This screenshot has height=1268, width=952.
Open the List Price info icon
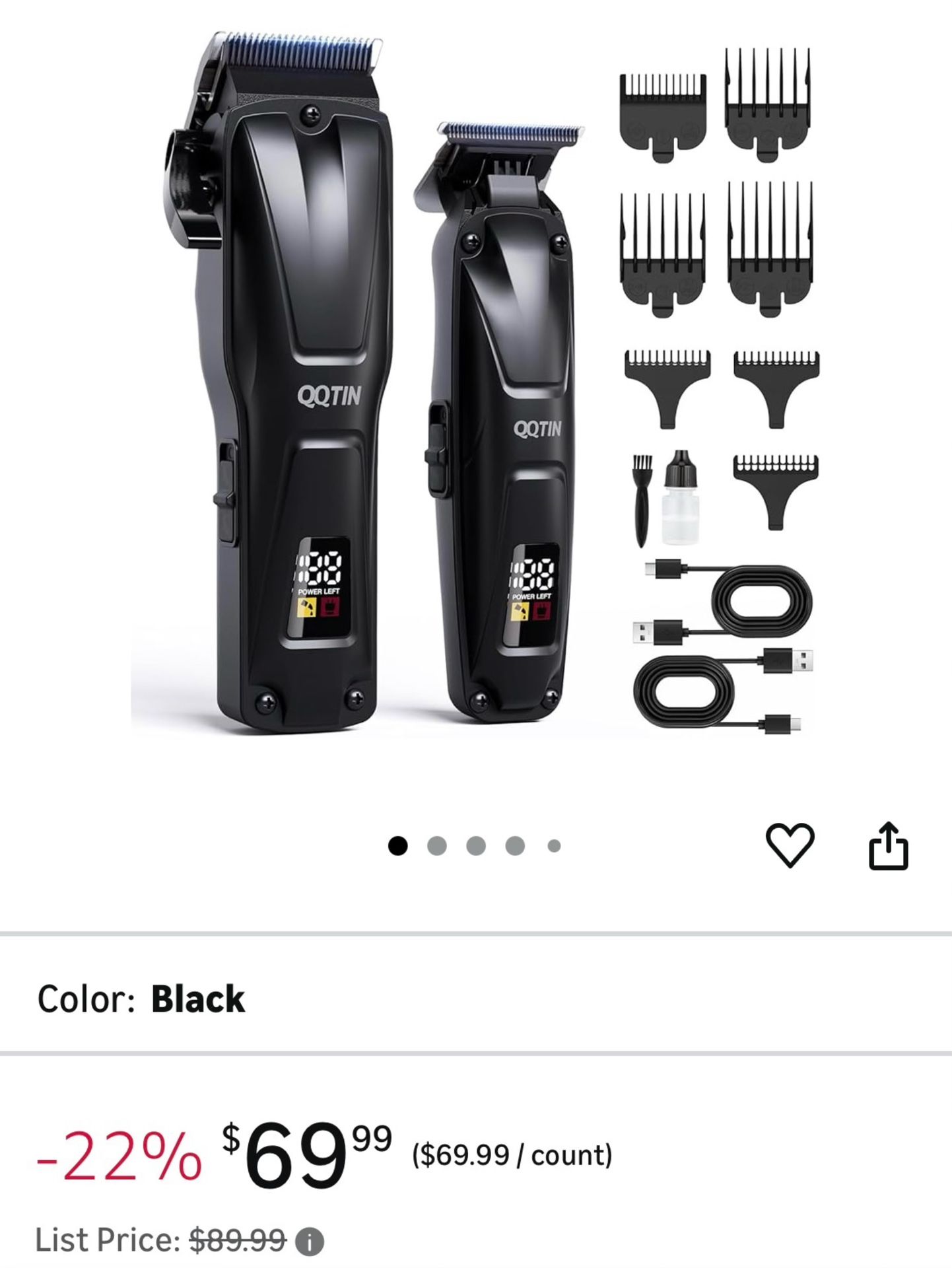(310, 1242)
